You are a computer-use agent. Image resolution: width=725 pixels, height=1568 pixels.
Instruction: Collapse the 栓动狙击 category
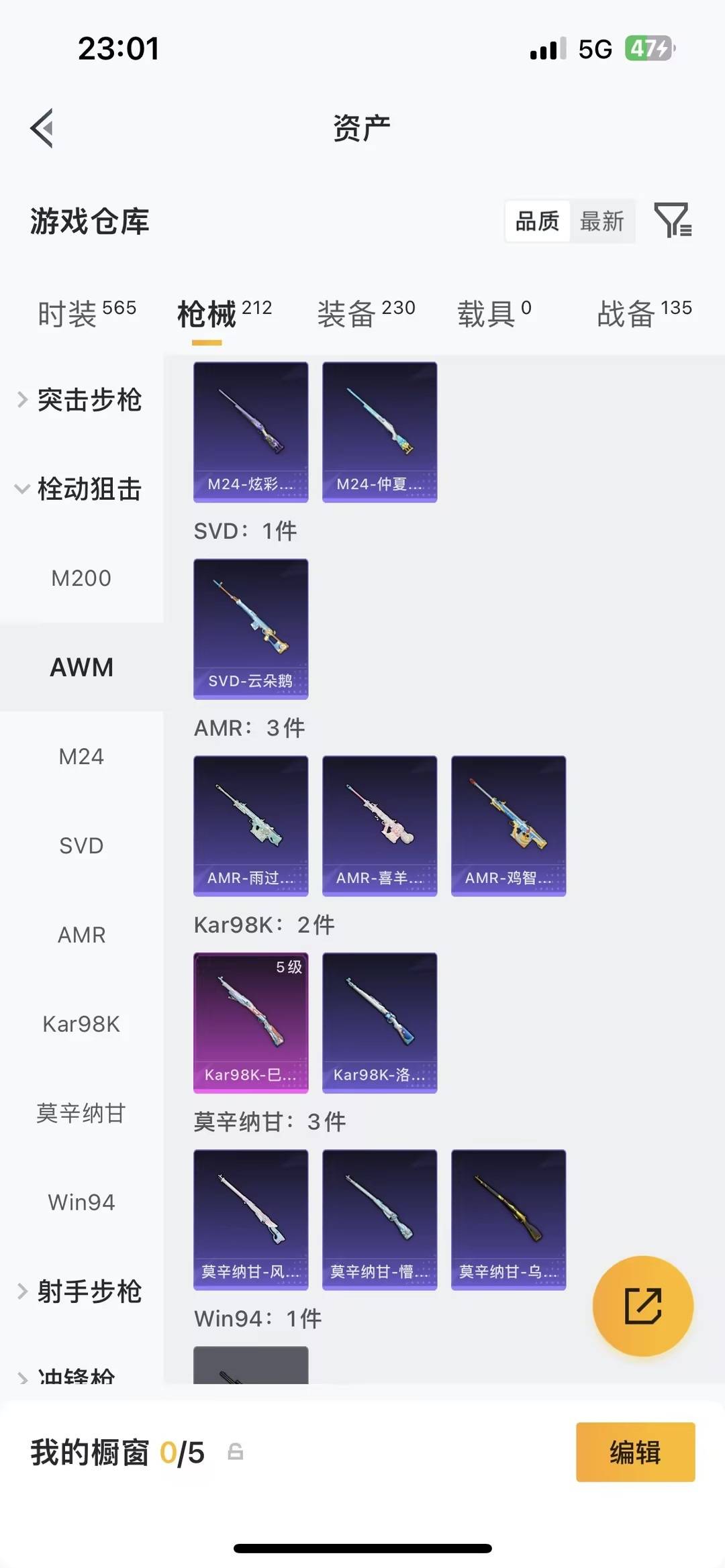(x=91, y=490)
